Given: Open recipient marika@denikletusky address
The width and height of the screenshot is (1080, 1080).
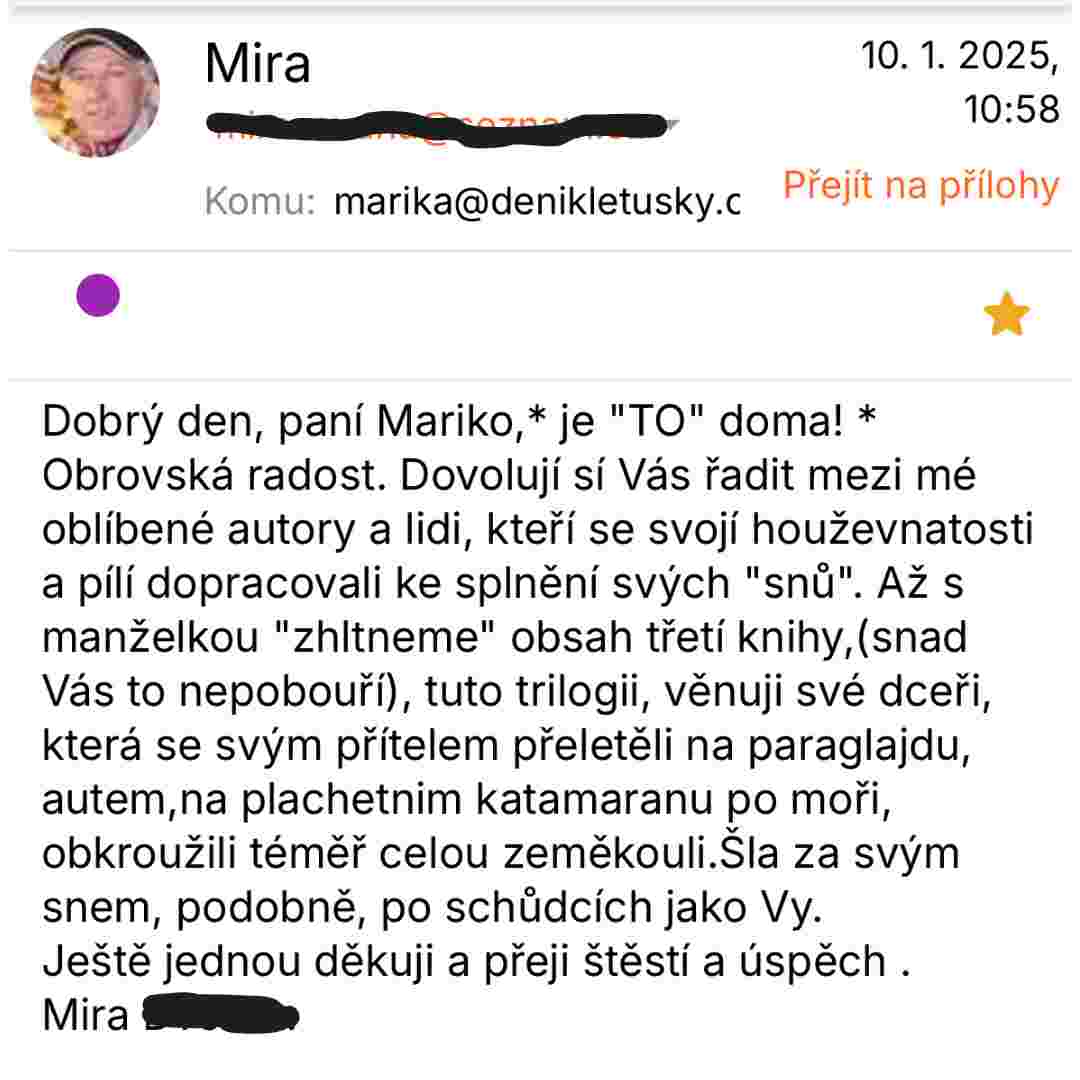Looking at the screenshot, I should coord(536,203).
